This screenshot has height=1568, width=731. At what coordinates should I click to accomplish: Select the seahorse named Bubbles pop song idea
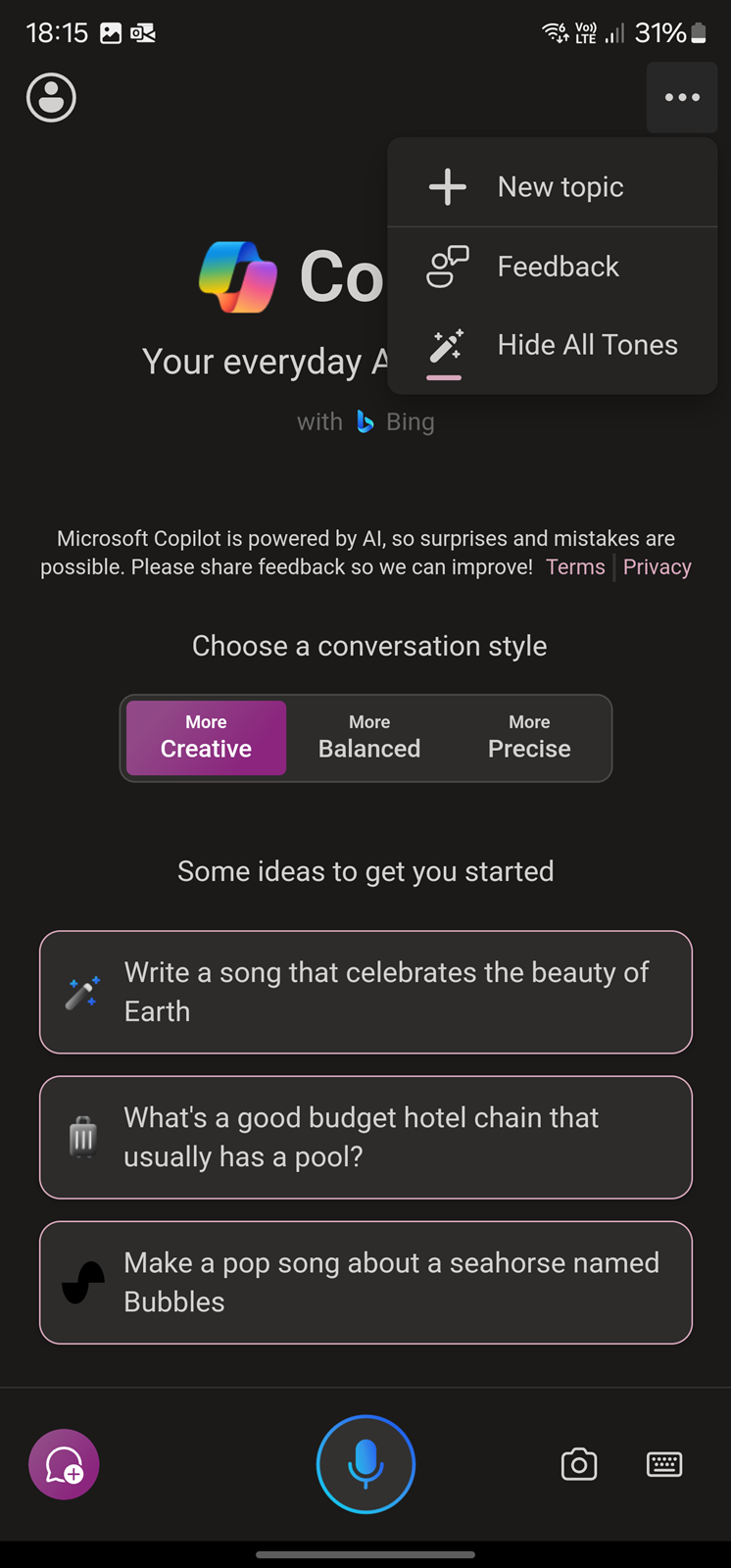pos(365,1282)
